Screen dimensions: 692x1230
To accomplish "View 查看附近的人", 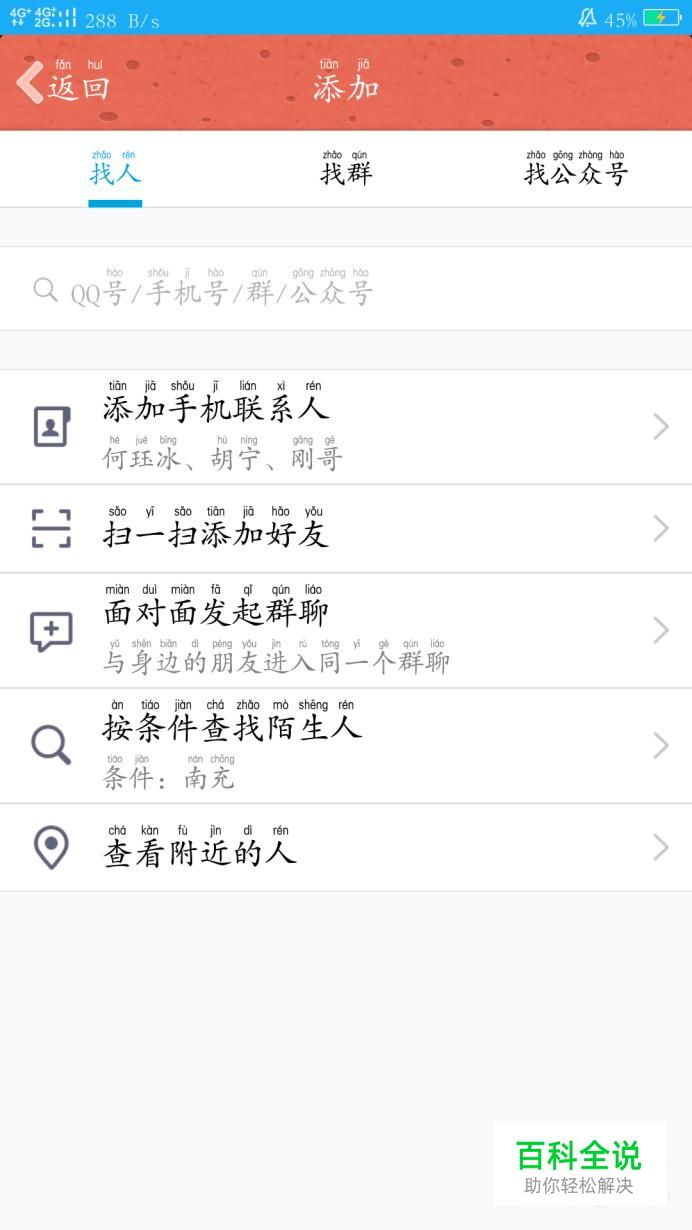I will coord(346,848).
